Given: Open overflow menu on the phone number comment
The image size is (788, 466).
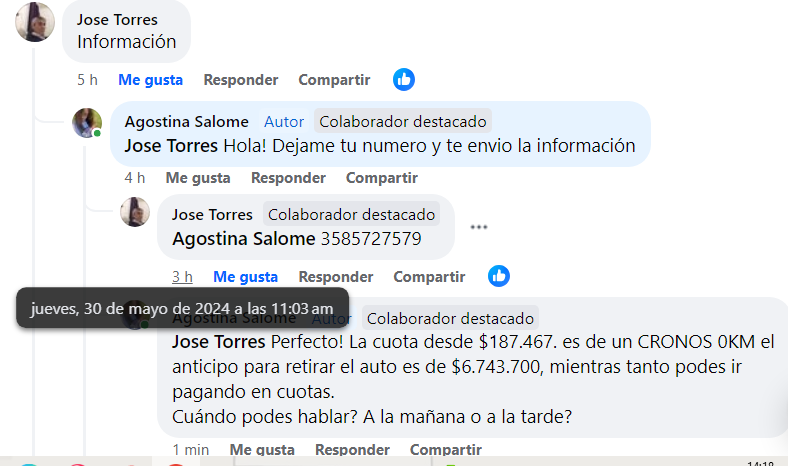Looking at the screenshot, I should (479, 227).
